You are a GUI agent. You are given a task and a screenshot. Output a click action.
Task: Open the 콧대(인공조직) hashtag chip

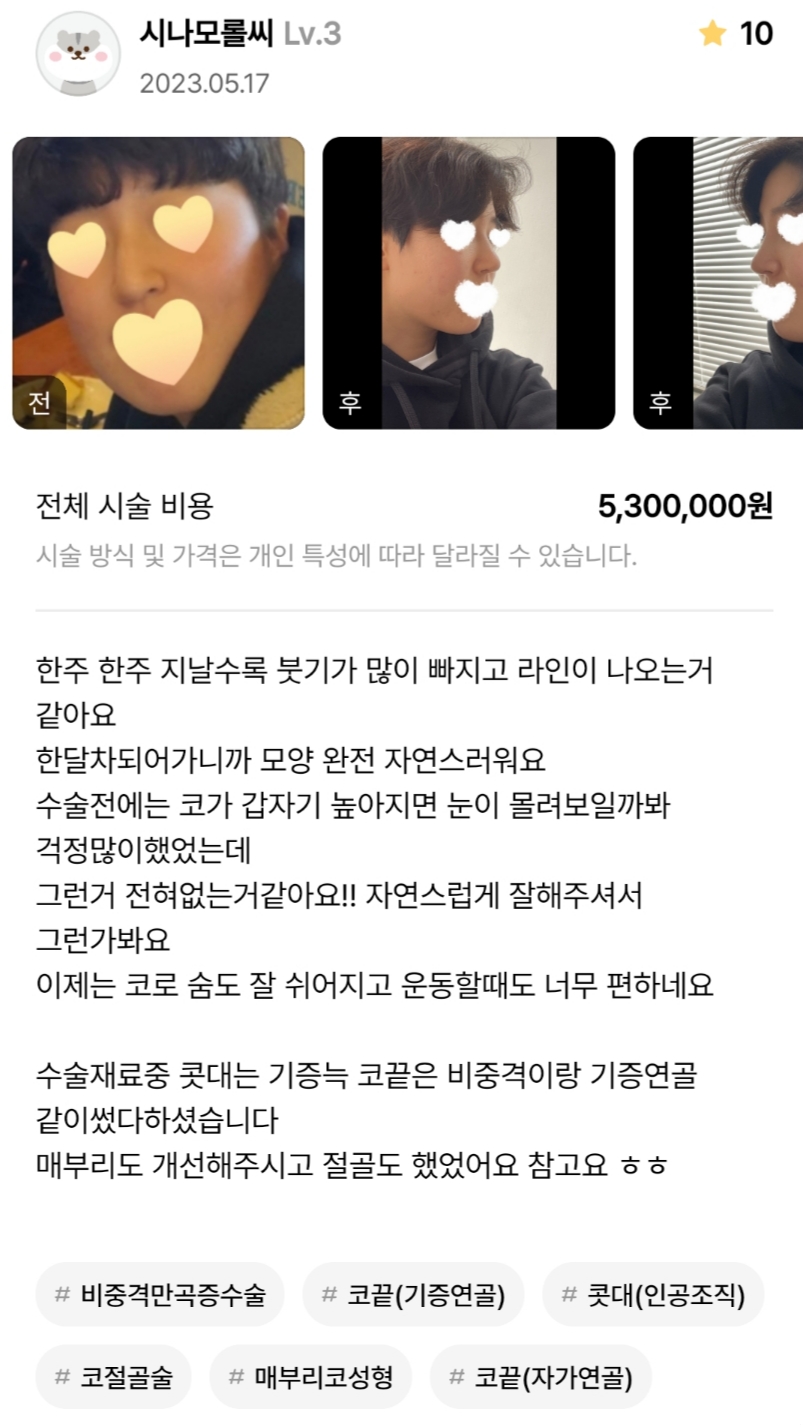click(x=653, y=1294)
